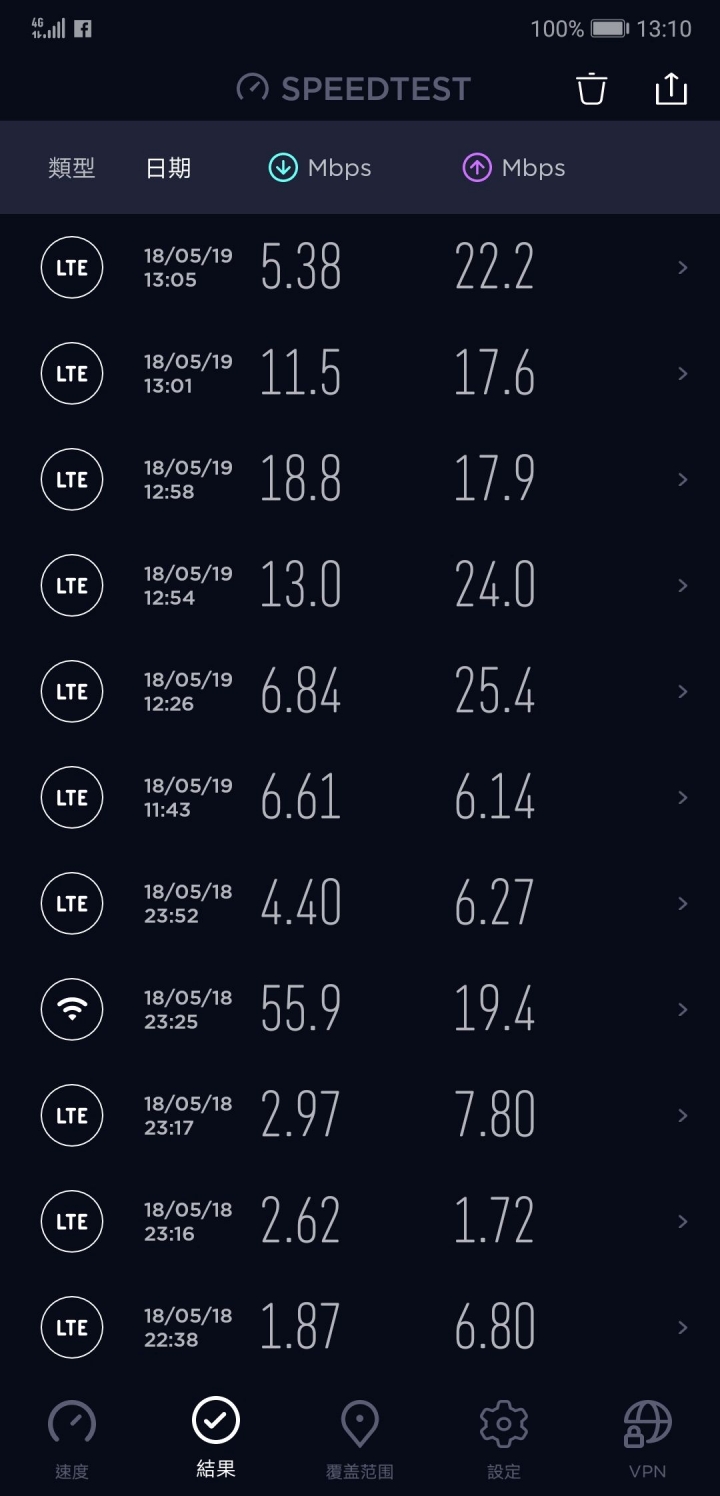The height and width of the screenshot is (1496, 720).
Task: Open the 18/05/19 13:05 test result
Action: click(x=360, y=267)
